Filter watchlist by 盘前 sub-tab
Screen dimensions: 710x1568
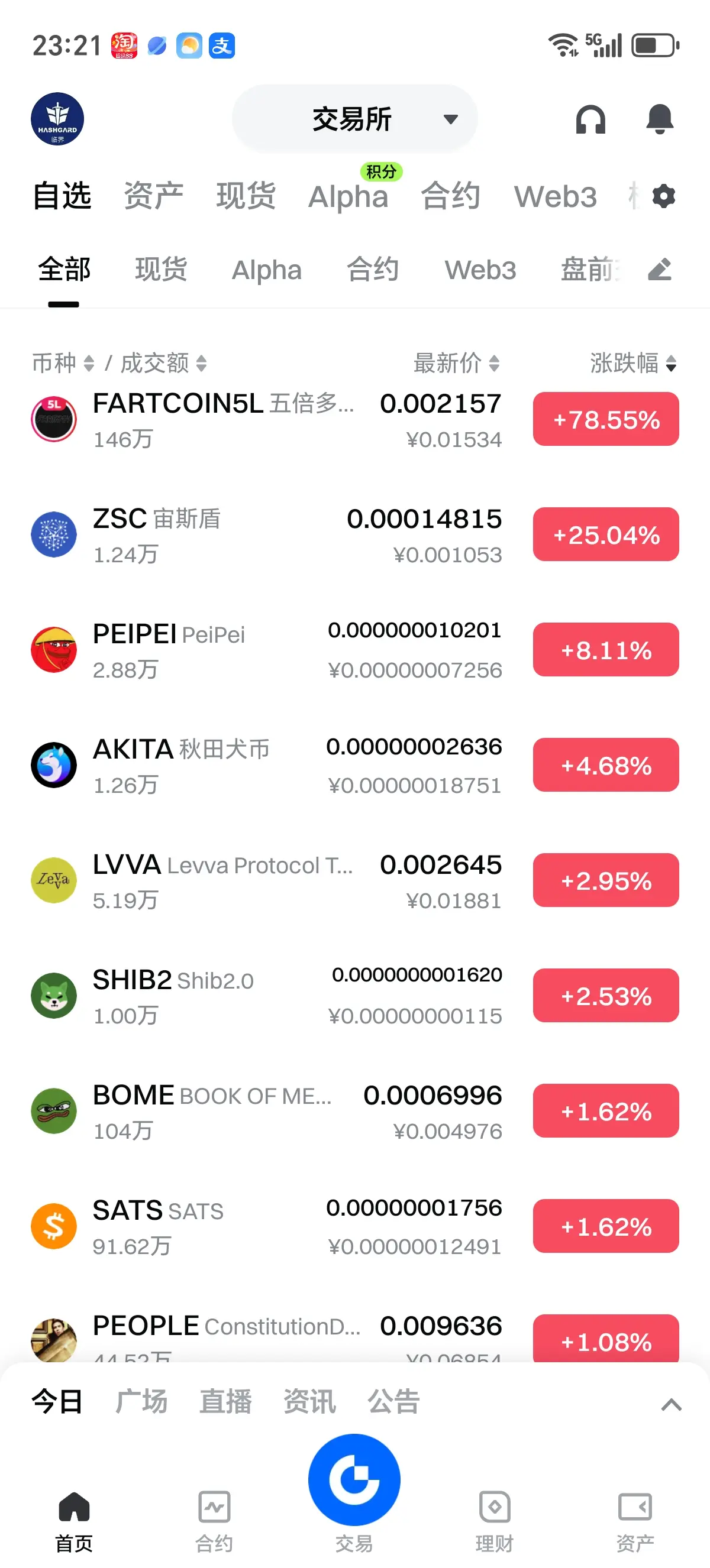[589, 270]
